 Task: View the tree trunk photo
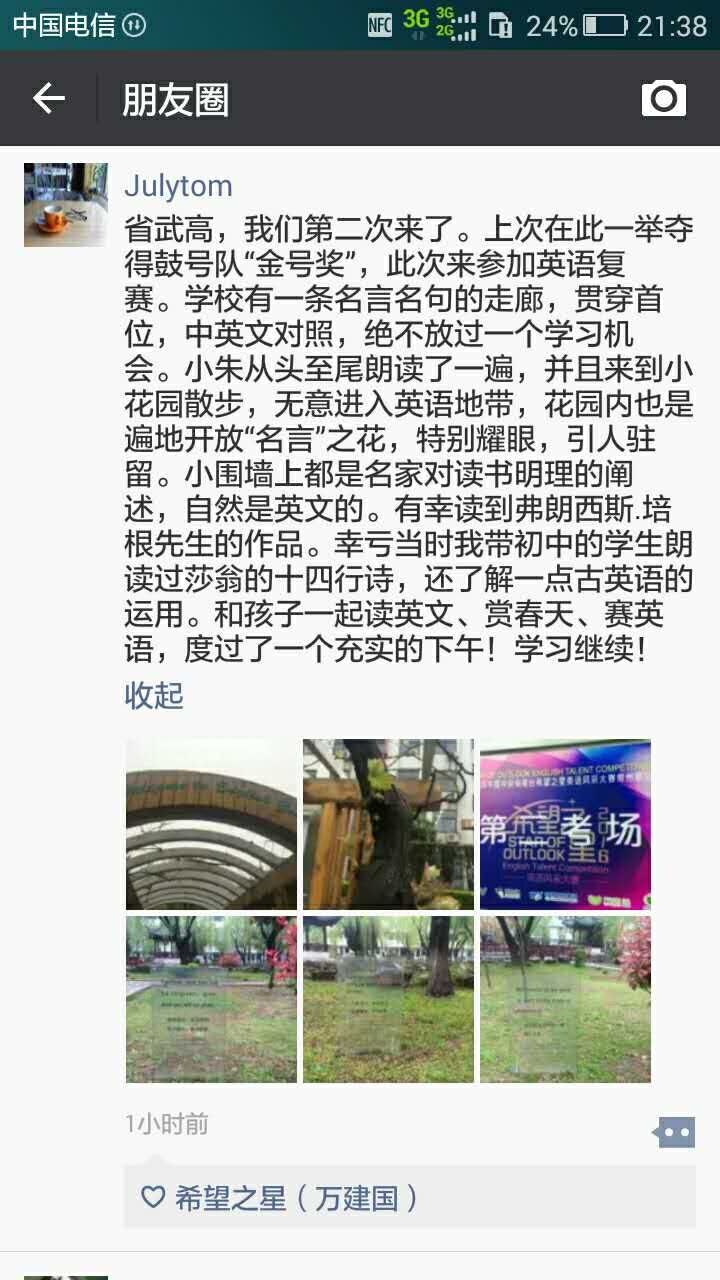388,824
